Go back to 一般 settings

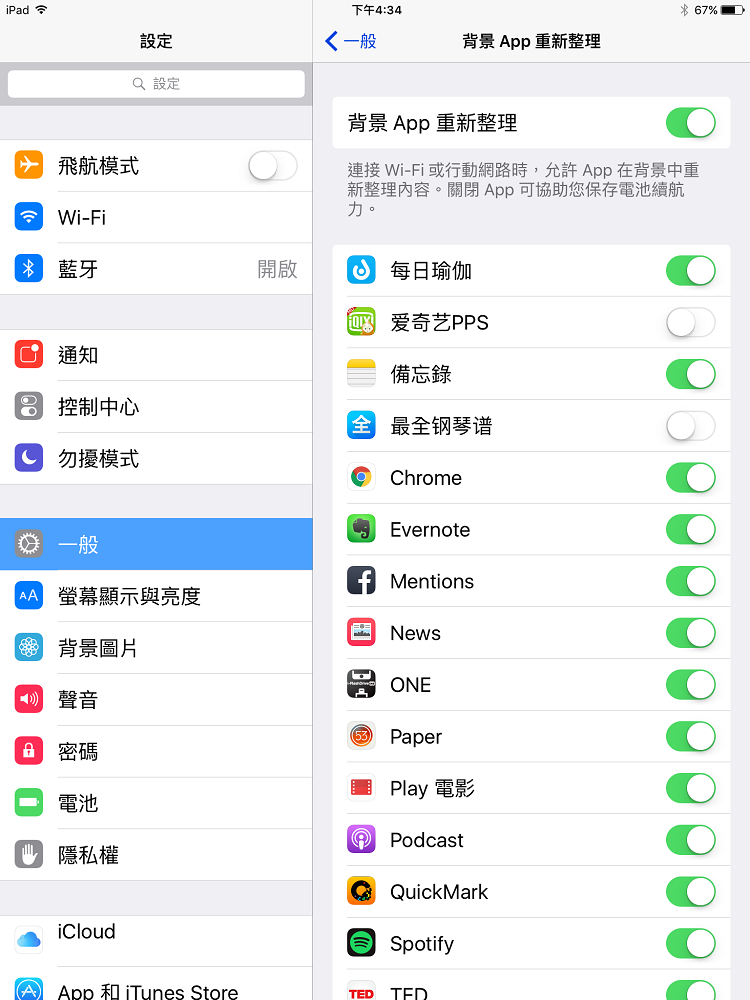[x=351, y=41]
